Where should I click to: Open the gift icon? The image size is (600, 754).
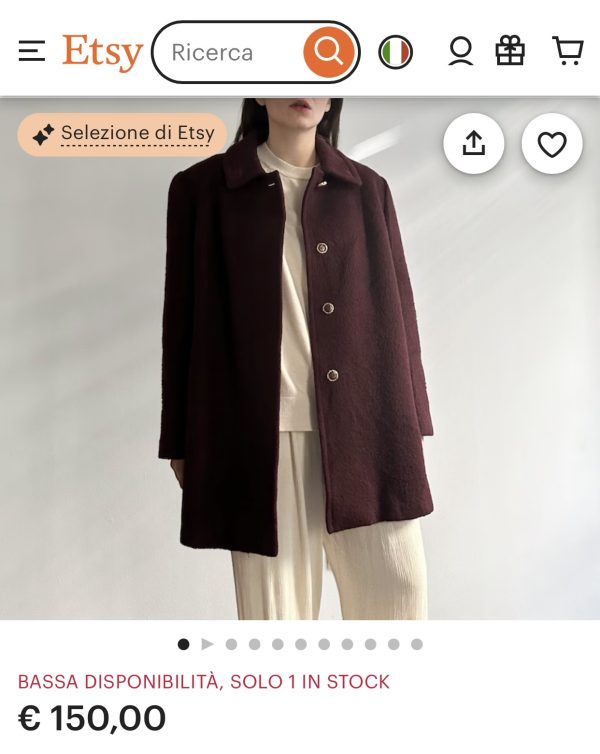[x=510, y=51]
